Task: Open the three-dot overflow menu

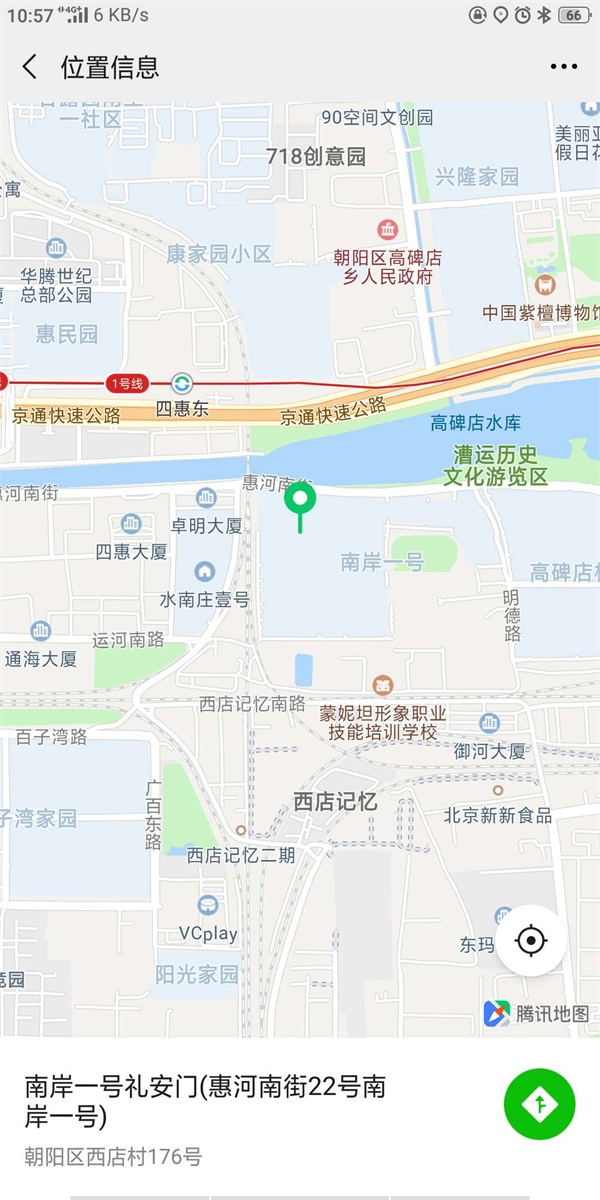Action: [564, 67]
